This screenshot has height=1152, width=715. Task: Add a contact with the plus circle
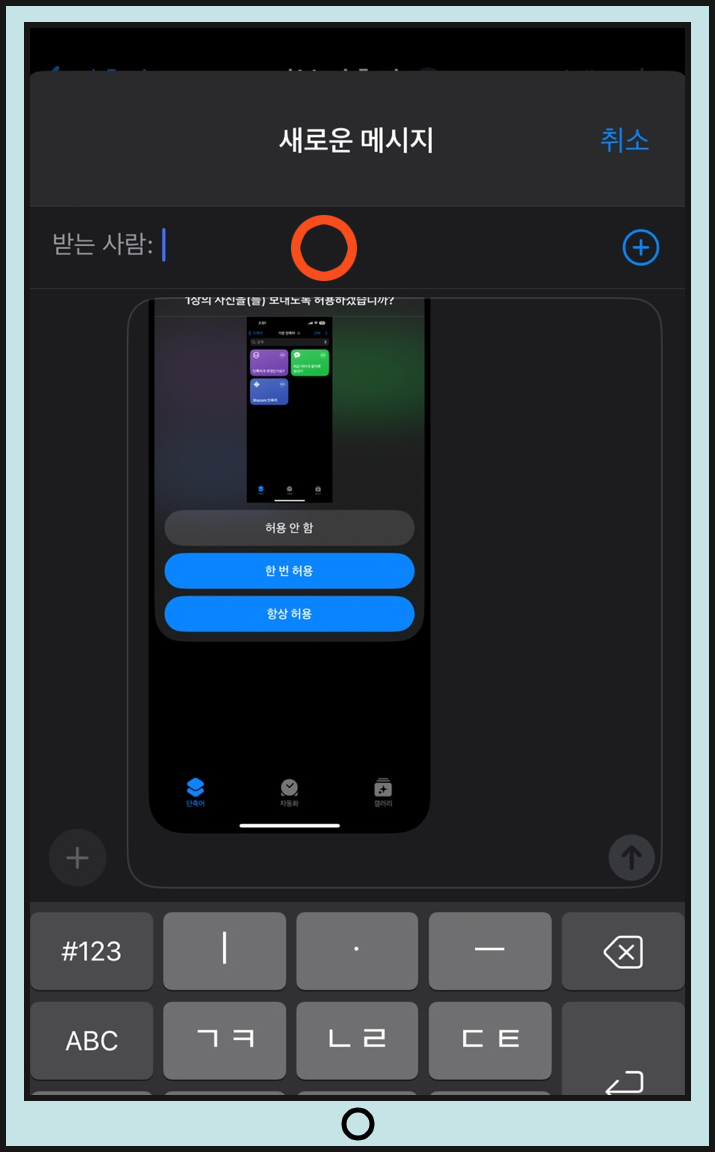click(641, 248)
